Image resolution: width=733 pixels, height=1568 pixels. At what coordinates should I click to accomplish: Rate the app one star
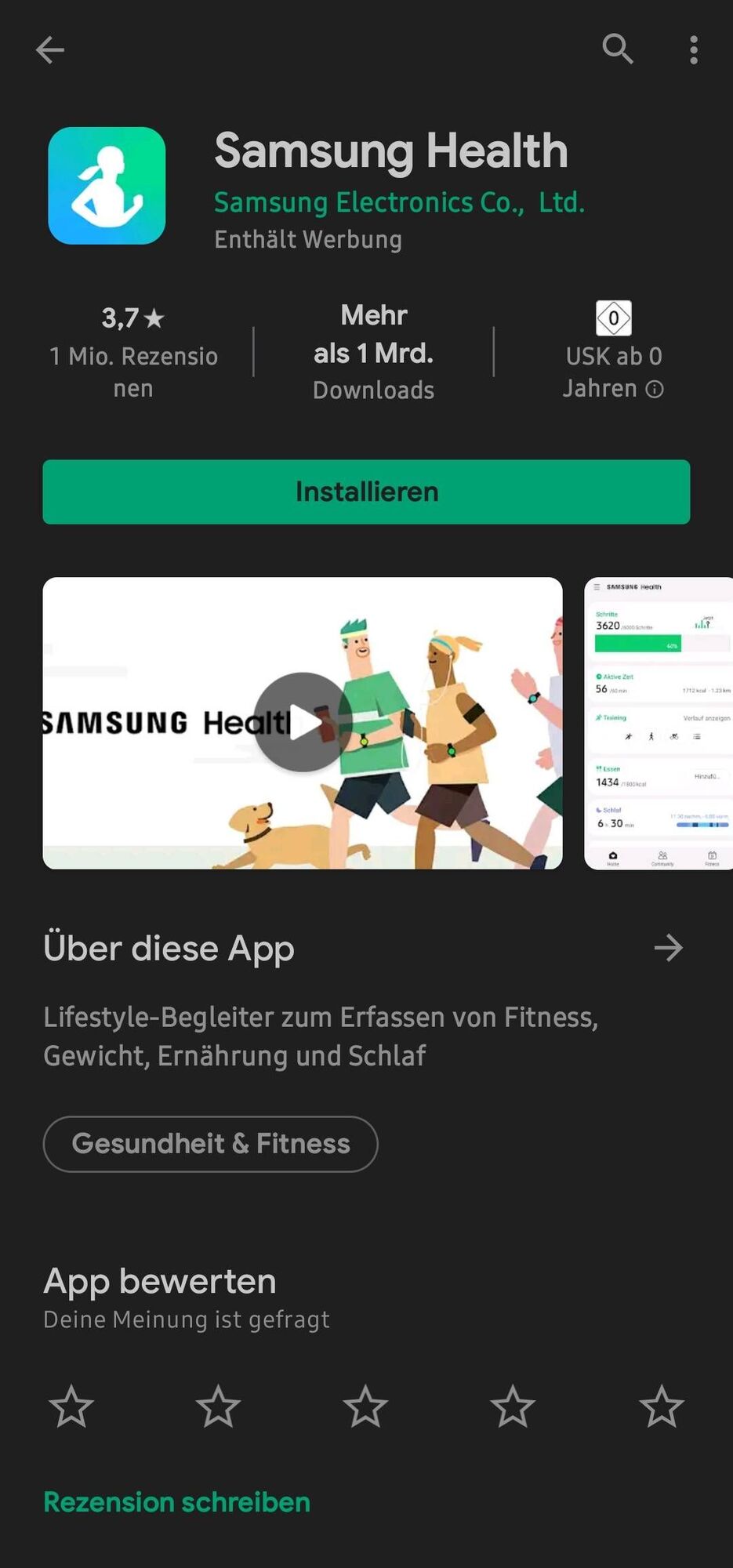coord(71,1406)
